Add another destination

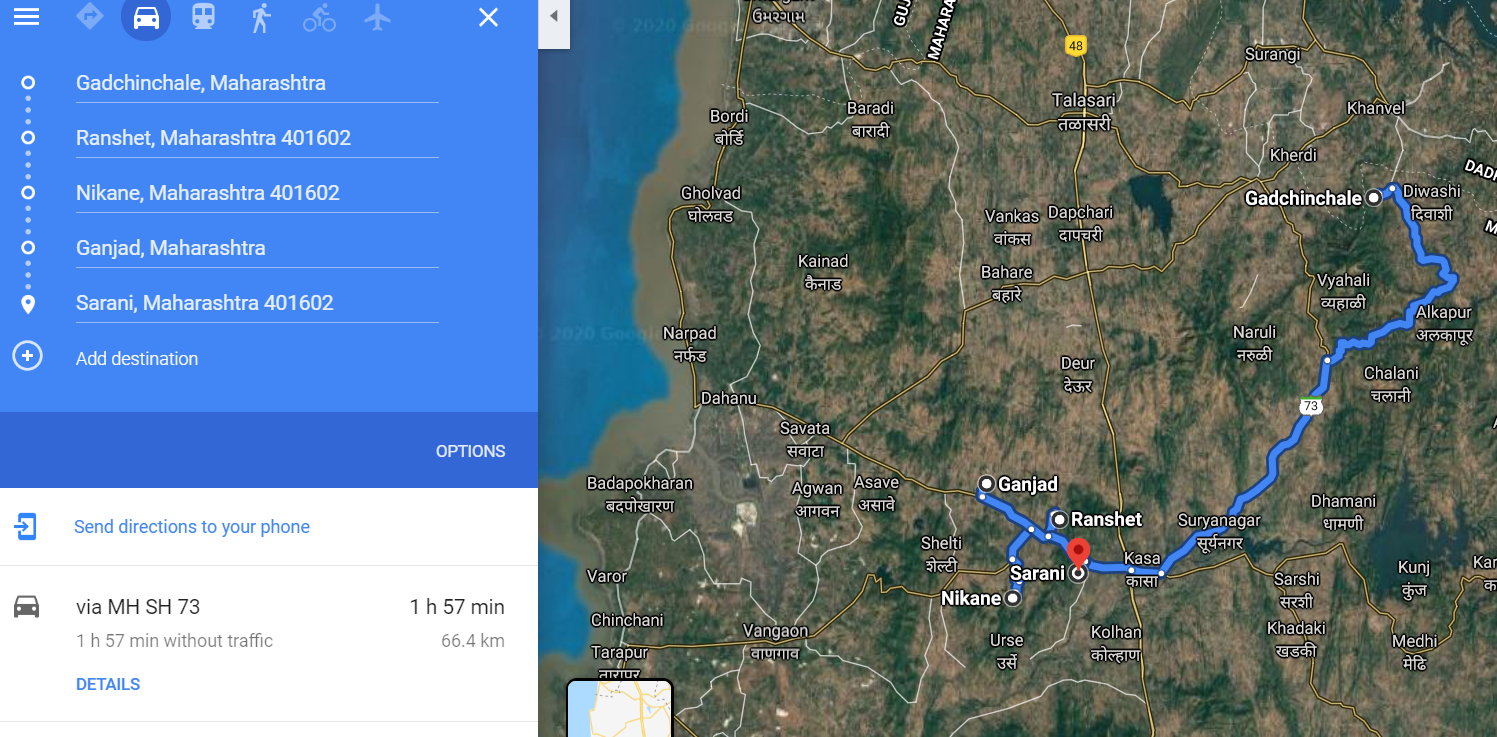tap(136, 358)
